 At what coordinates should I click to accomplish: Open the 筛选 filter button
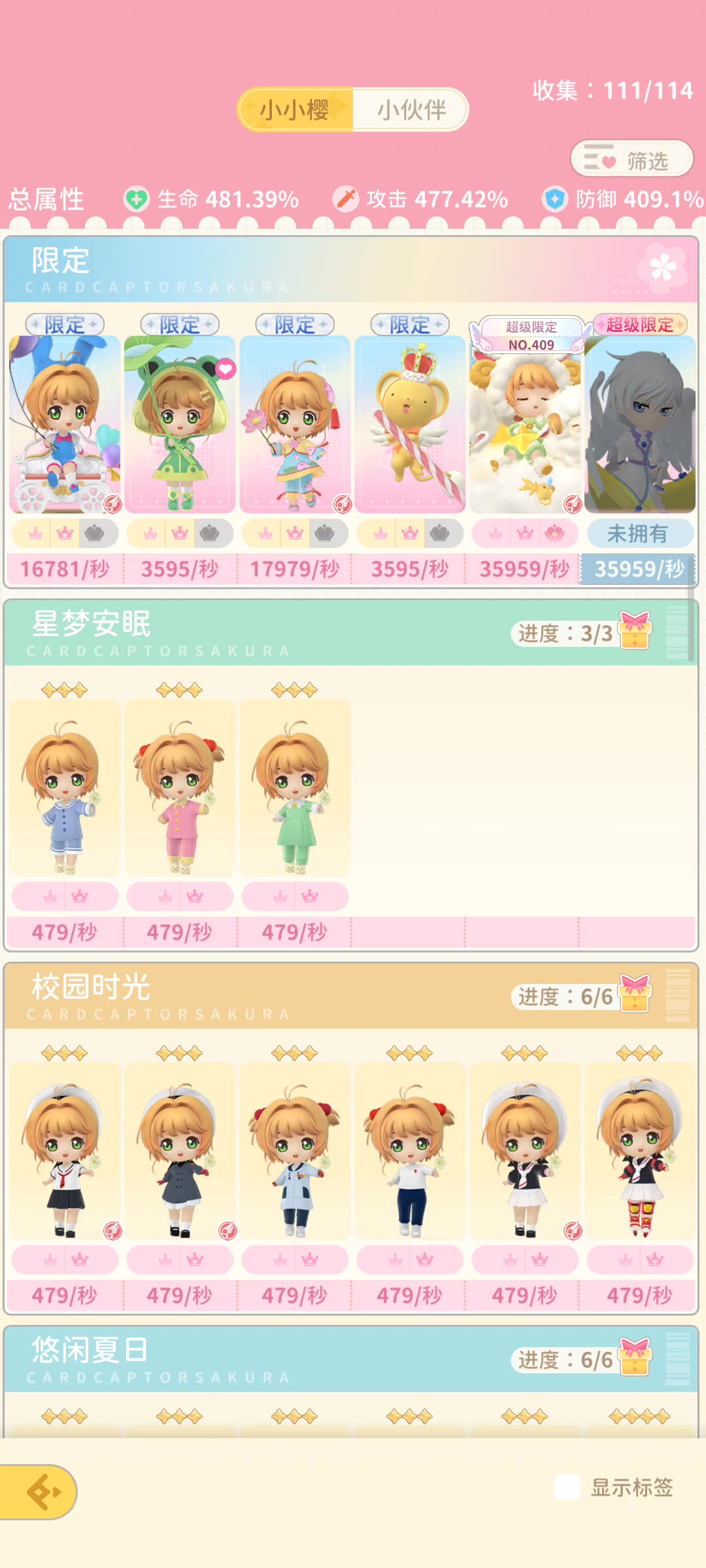coord(631,159)
